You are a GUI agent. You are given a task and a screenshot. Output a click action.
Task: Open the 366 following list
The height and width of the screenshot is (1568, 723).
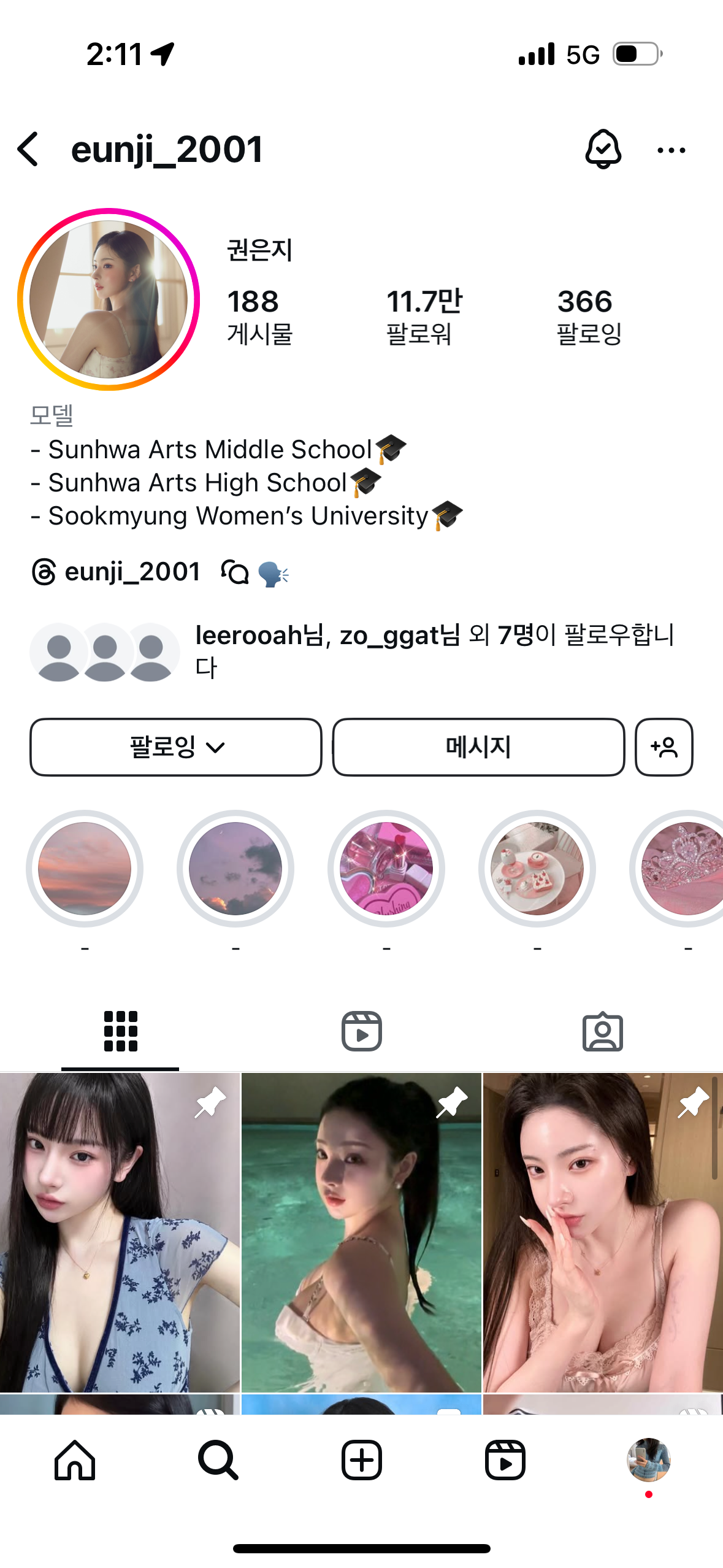click(x=589, y=317)
